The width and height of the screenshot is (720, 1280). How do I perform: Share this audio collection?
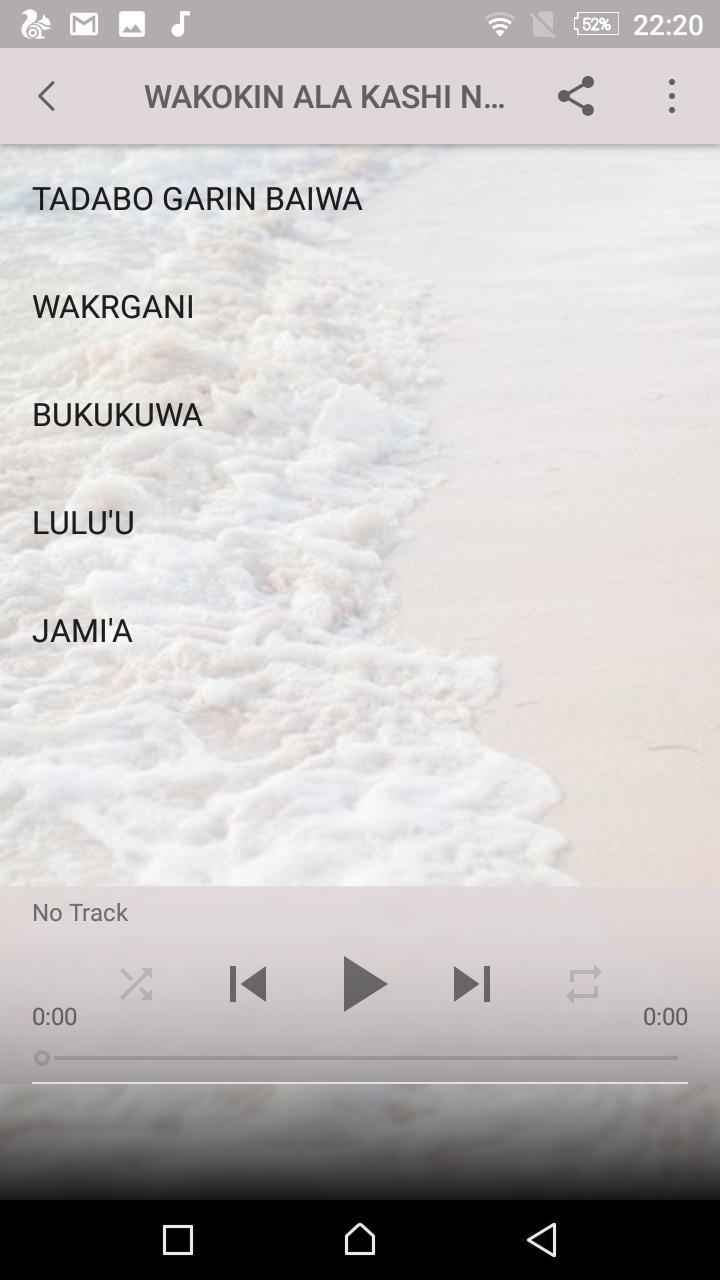576,96
